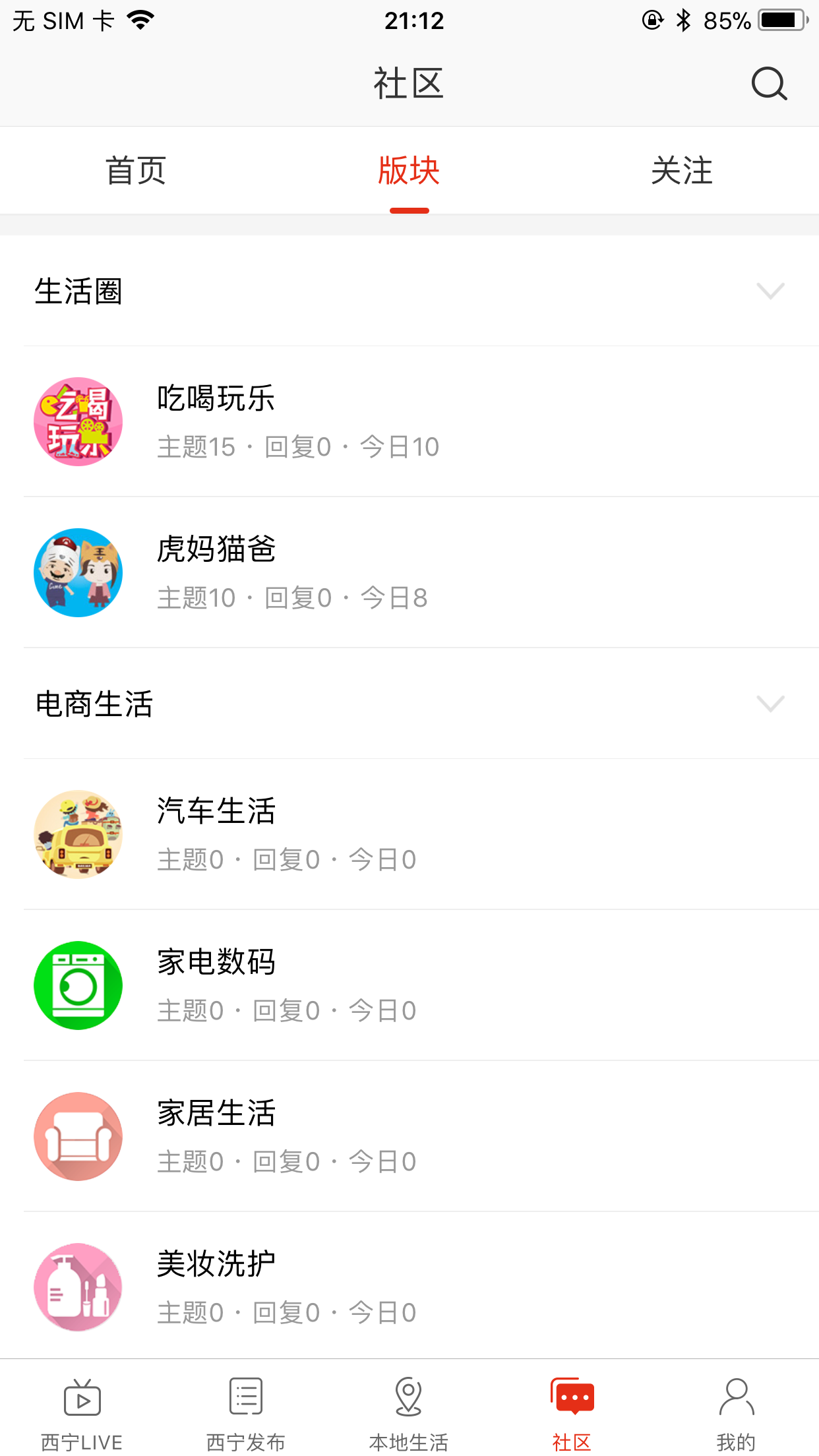Viewport: 819px width, 1456px height.
Task: Select the 汽车生活 board icon
Action: pos(78,834)
